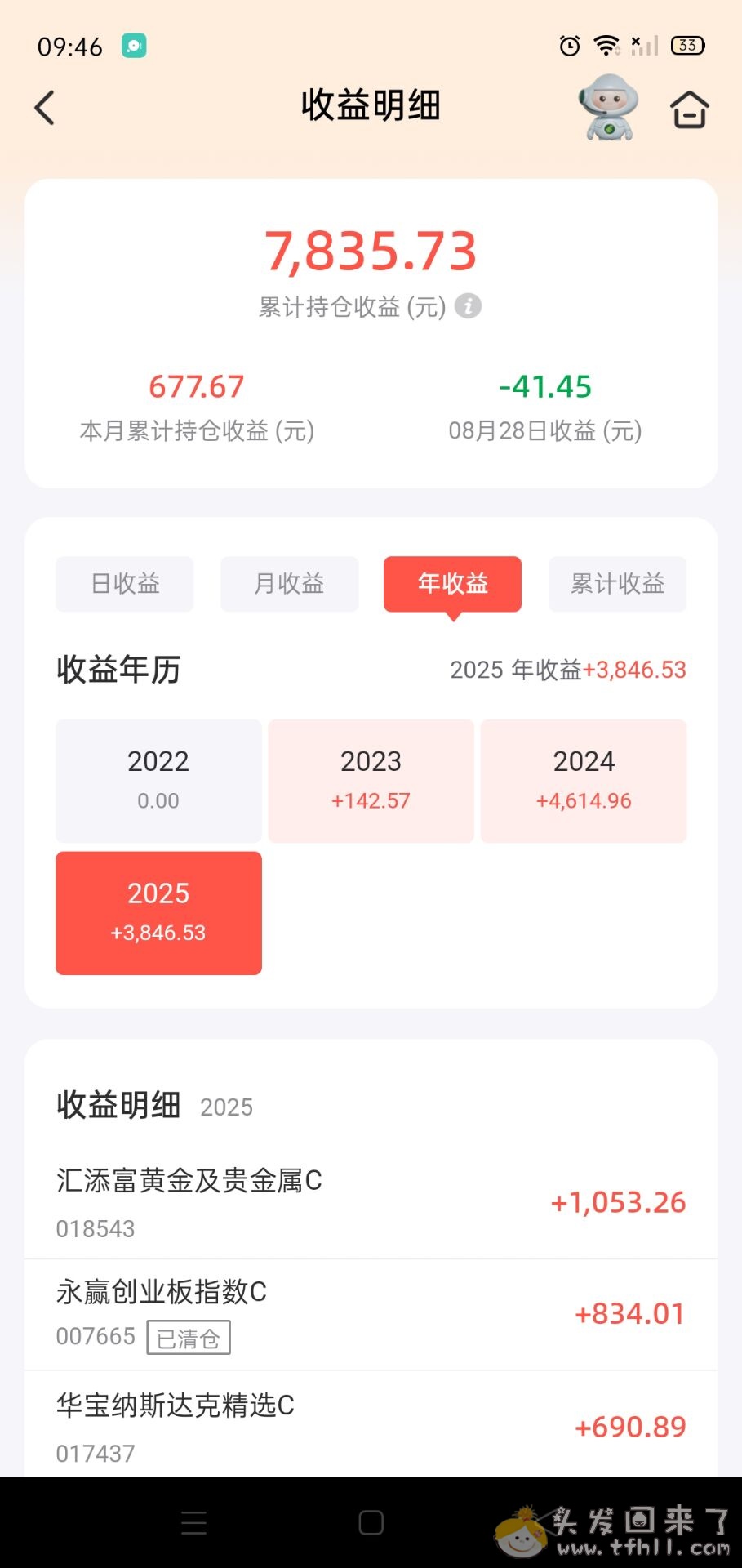Go back using the top-left arrow
742x1568 pixels.
(45, 108)
